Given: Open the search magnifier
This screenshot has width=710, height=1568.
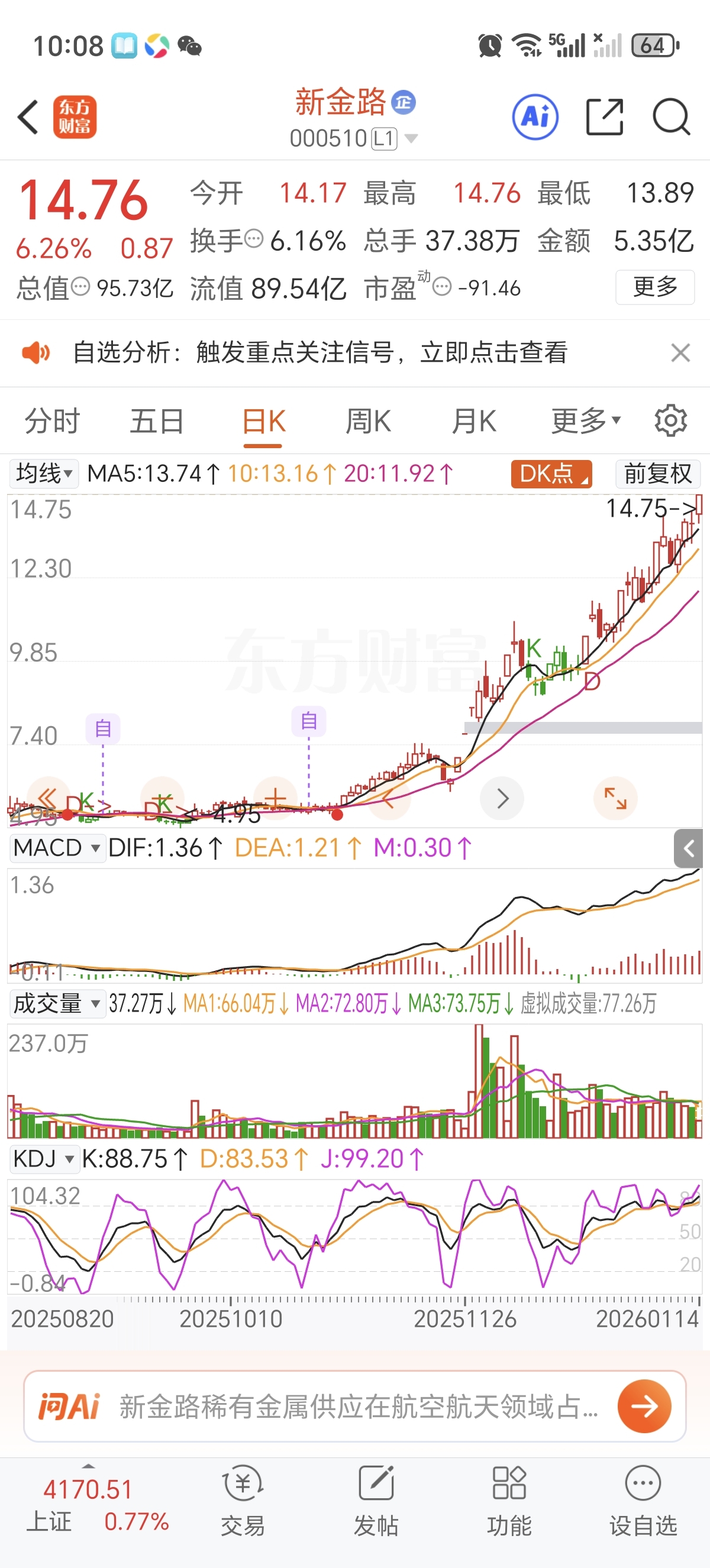Looking at the screenshot, I should point(671,117).
